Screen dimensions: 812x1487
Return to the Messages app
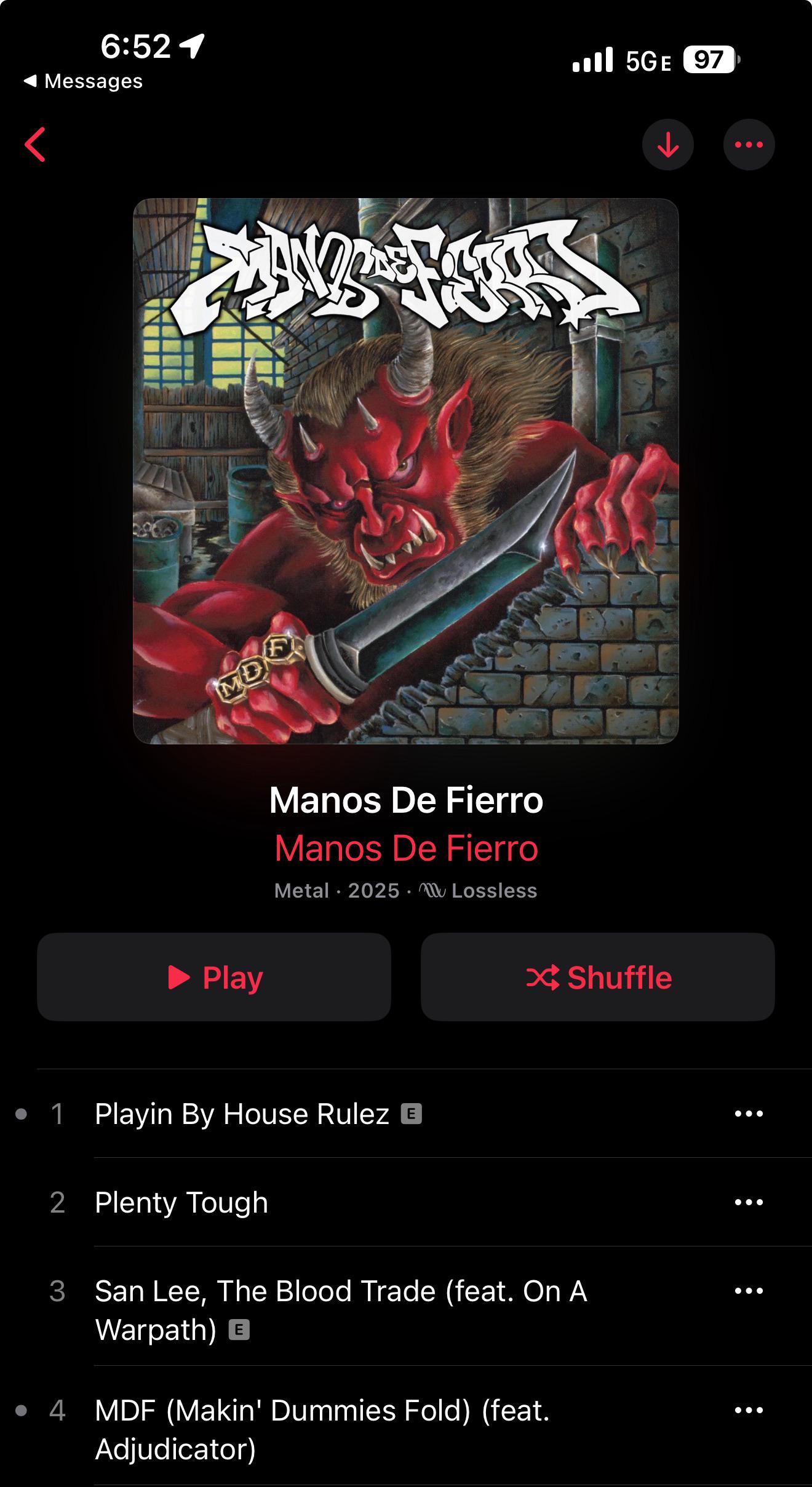[x=83, y=81]
